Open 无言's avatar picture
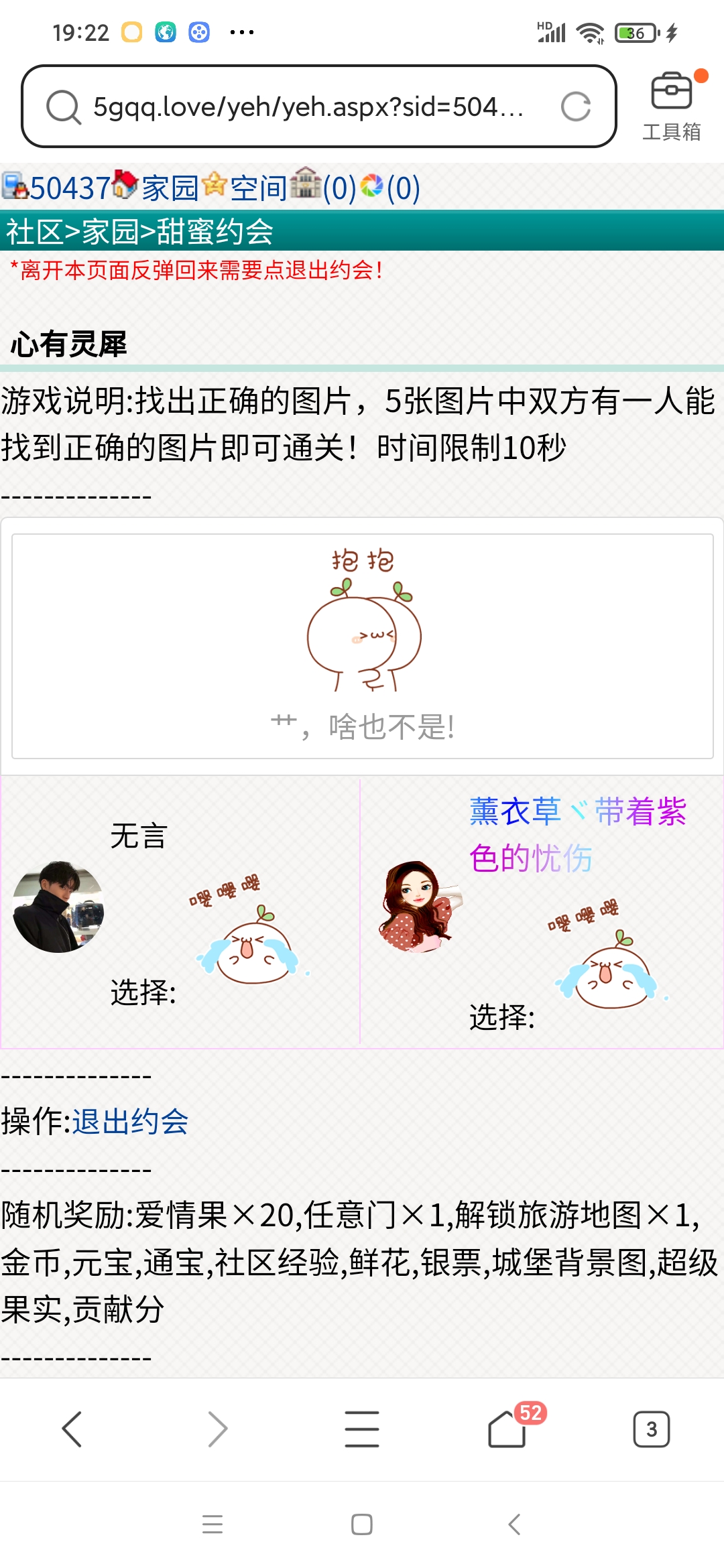The width and height of the screenshot is (724, 1568). pos(58,907)
